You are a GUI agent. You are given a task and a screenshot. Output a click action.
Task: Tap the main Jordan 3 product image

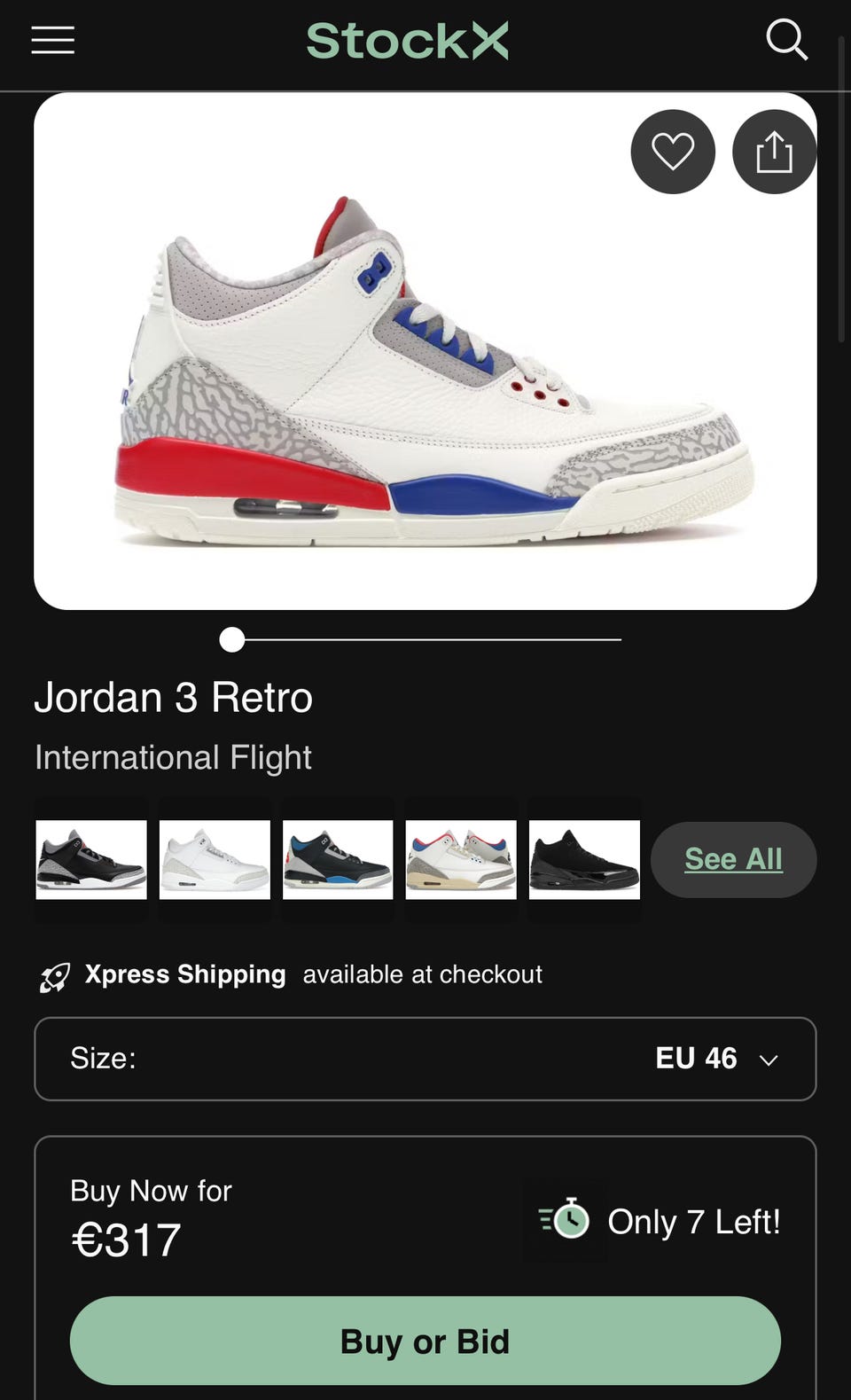pyautogui.click(x=425, y=372)
